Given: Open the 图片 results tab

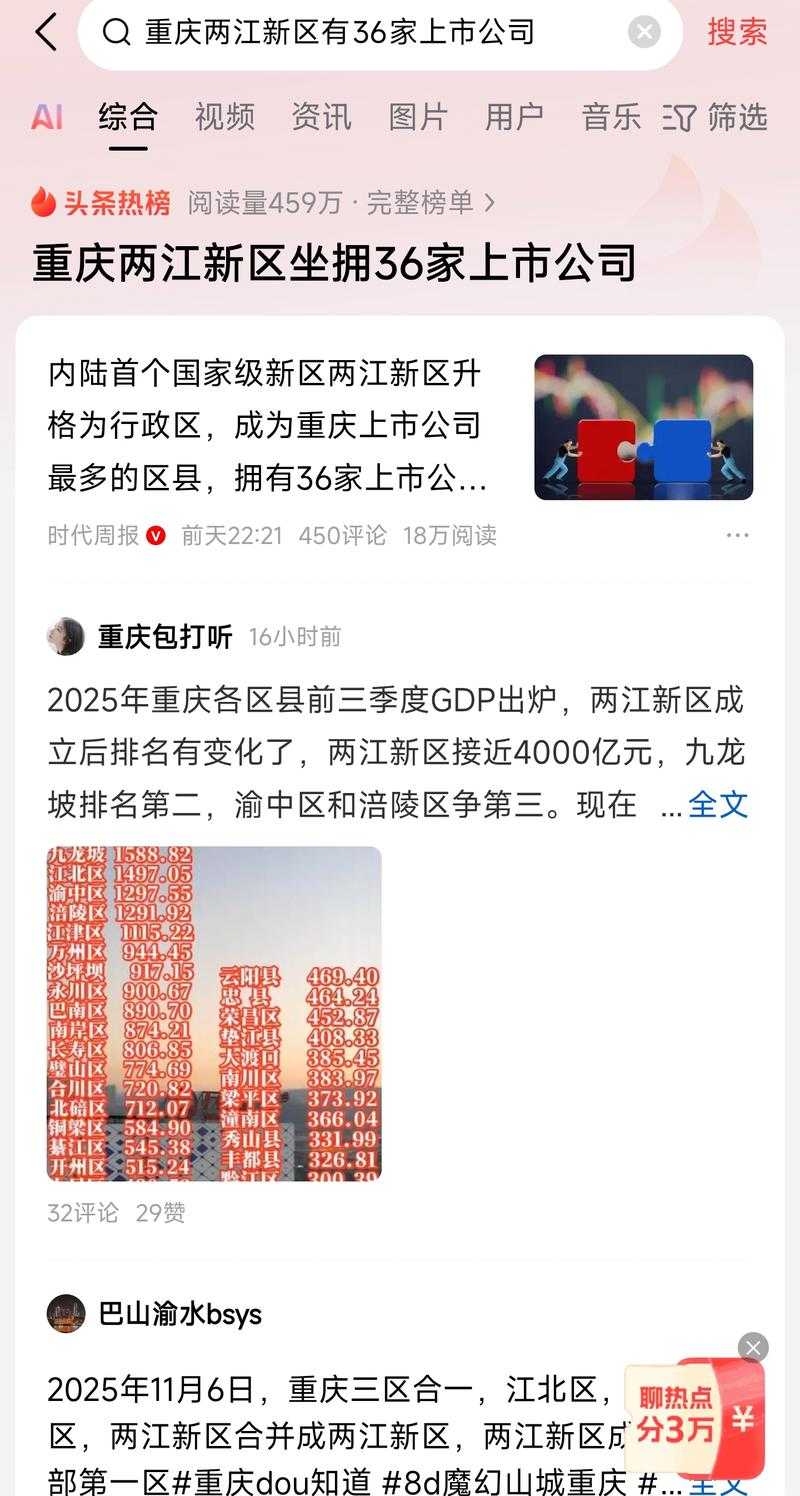Looking at the screenshot, I should pyautogui.click(x=417, y=117).
